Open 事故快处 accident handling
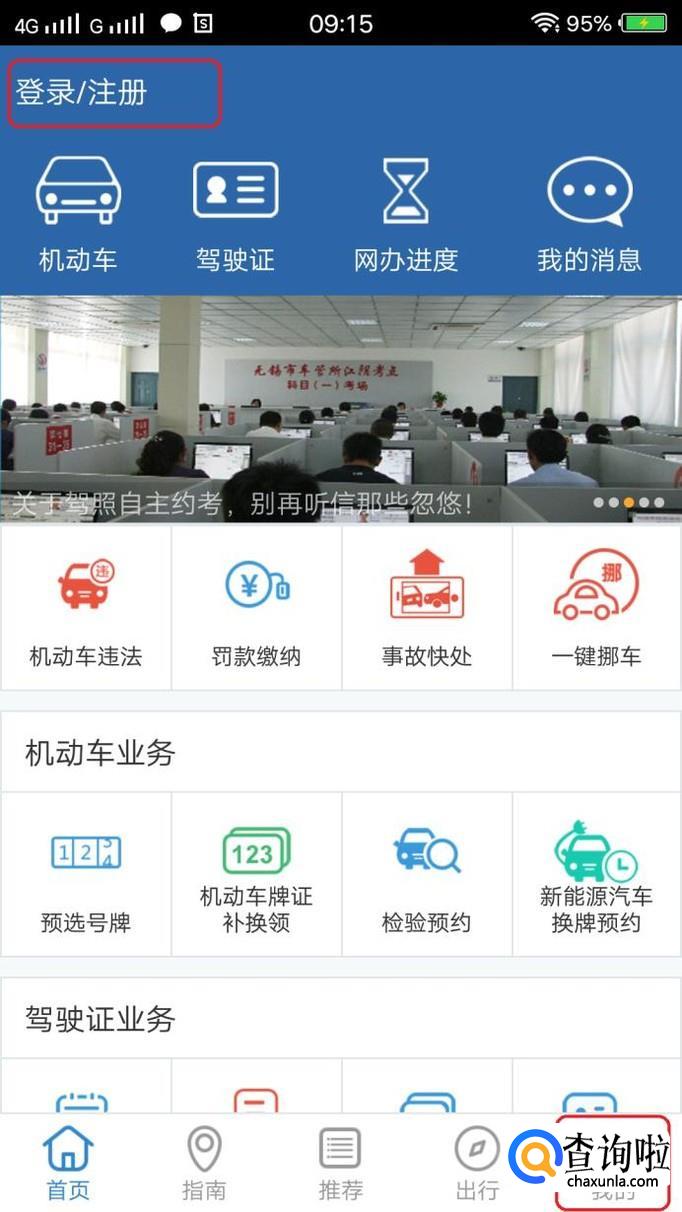Image resolution: width=682 pixels, height=1212 pixels. click(427, 610)
